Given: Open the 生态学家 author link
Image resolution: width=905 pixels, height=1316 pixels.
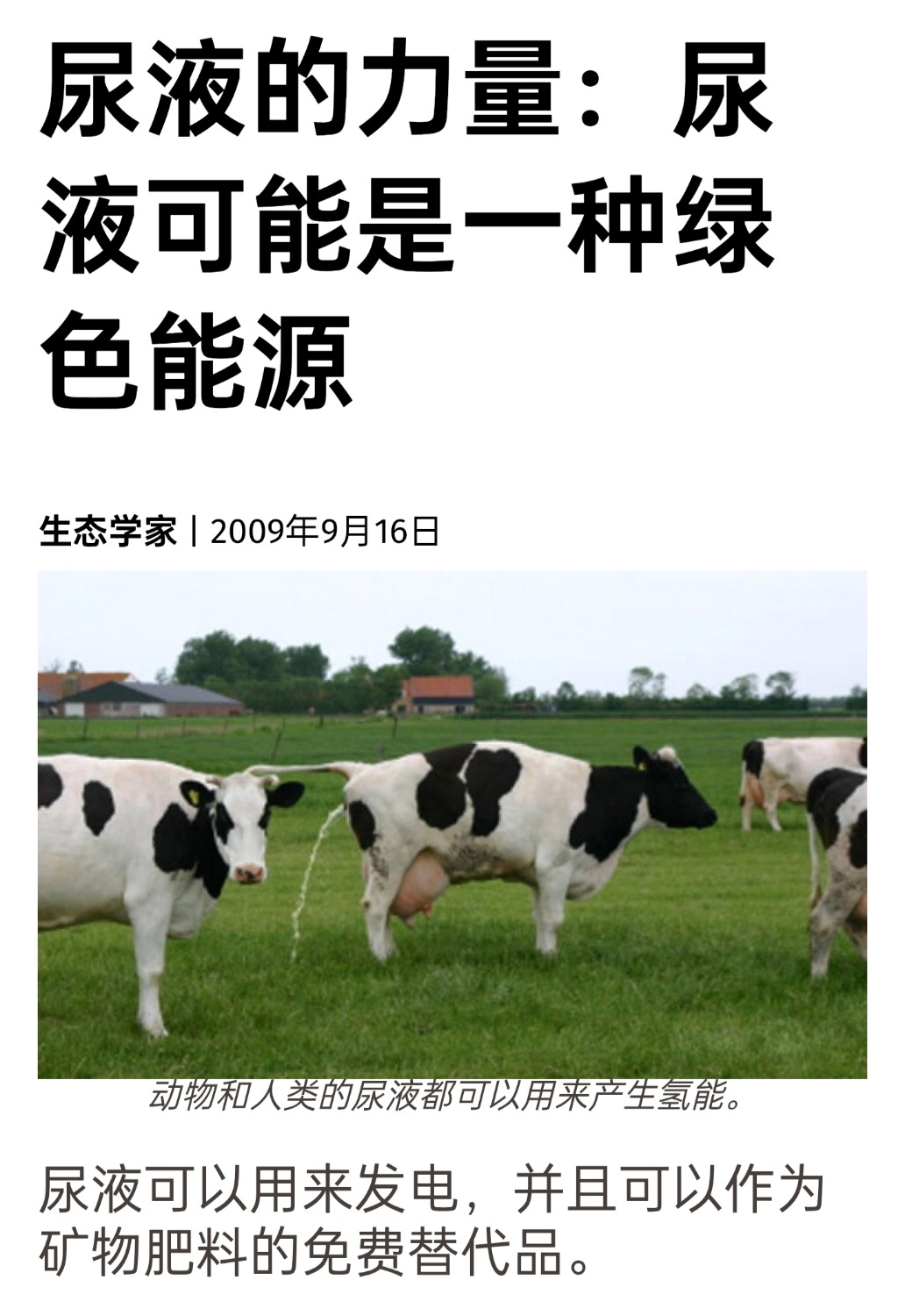Looking at the screenshot, I should coord(108,532).
